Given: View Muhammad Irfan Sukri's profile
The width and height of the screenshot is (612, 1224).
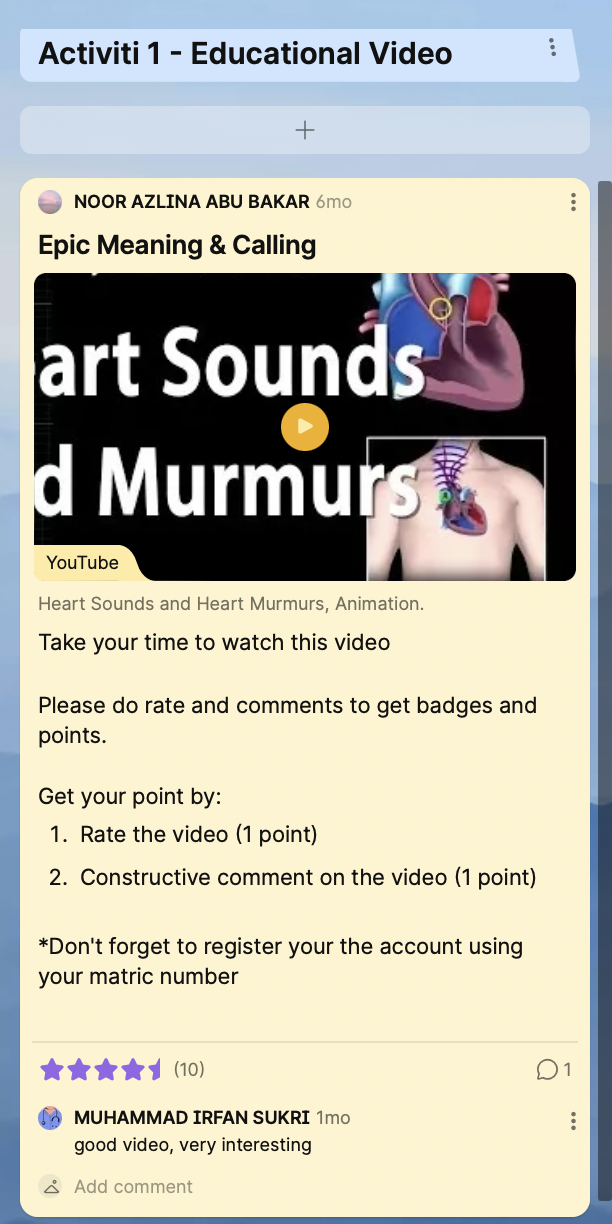Looking at the screenshot, I should pyautogui.click(x=192, y=1118).
